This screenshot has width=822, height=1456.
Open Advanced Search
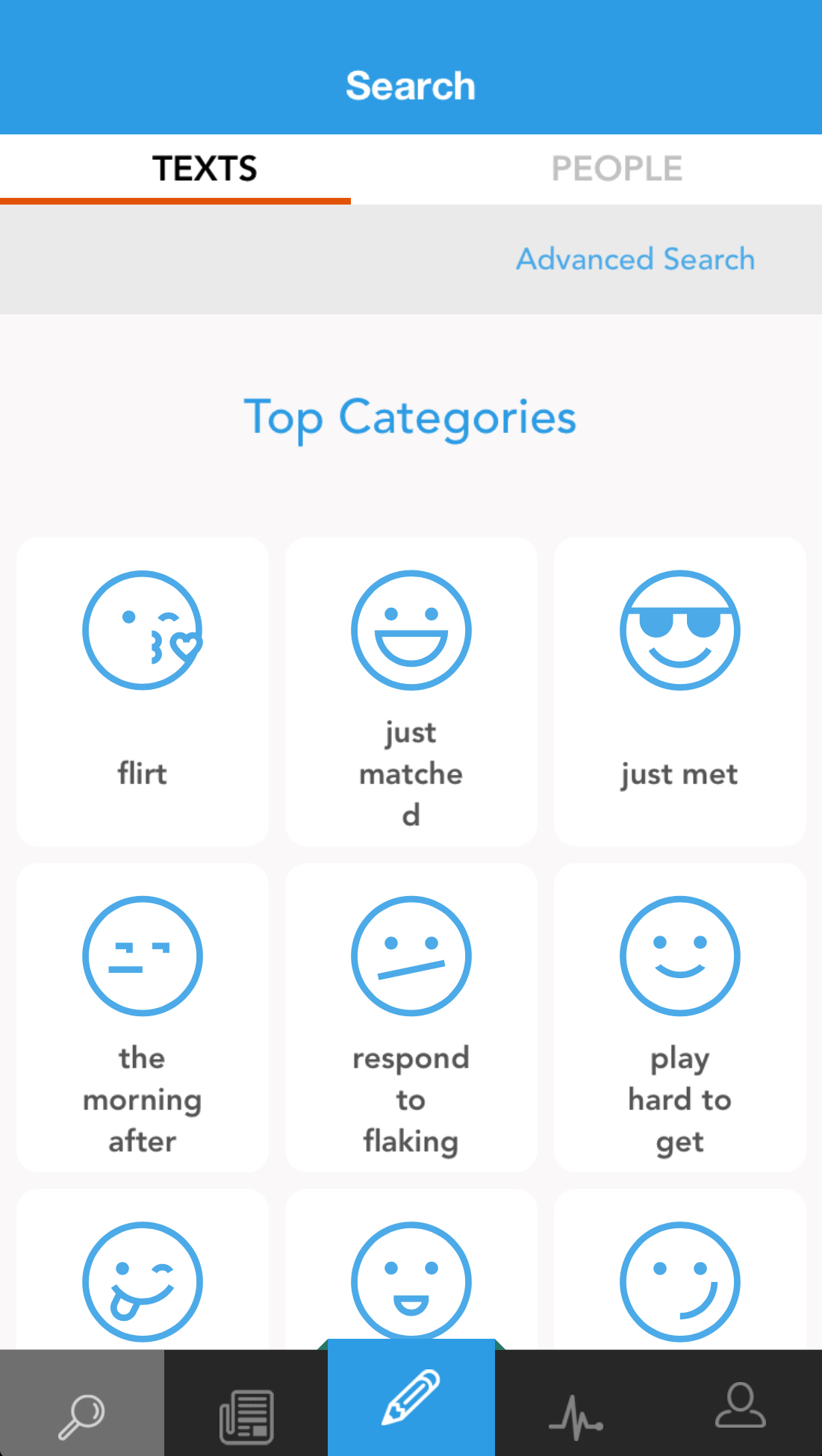point(635,259)
